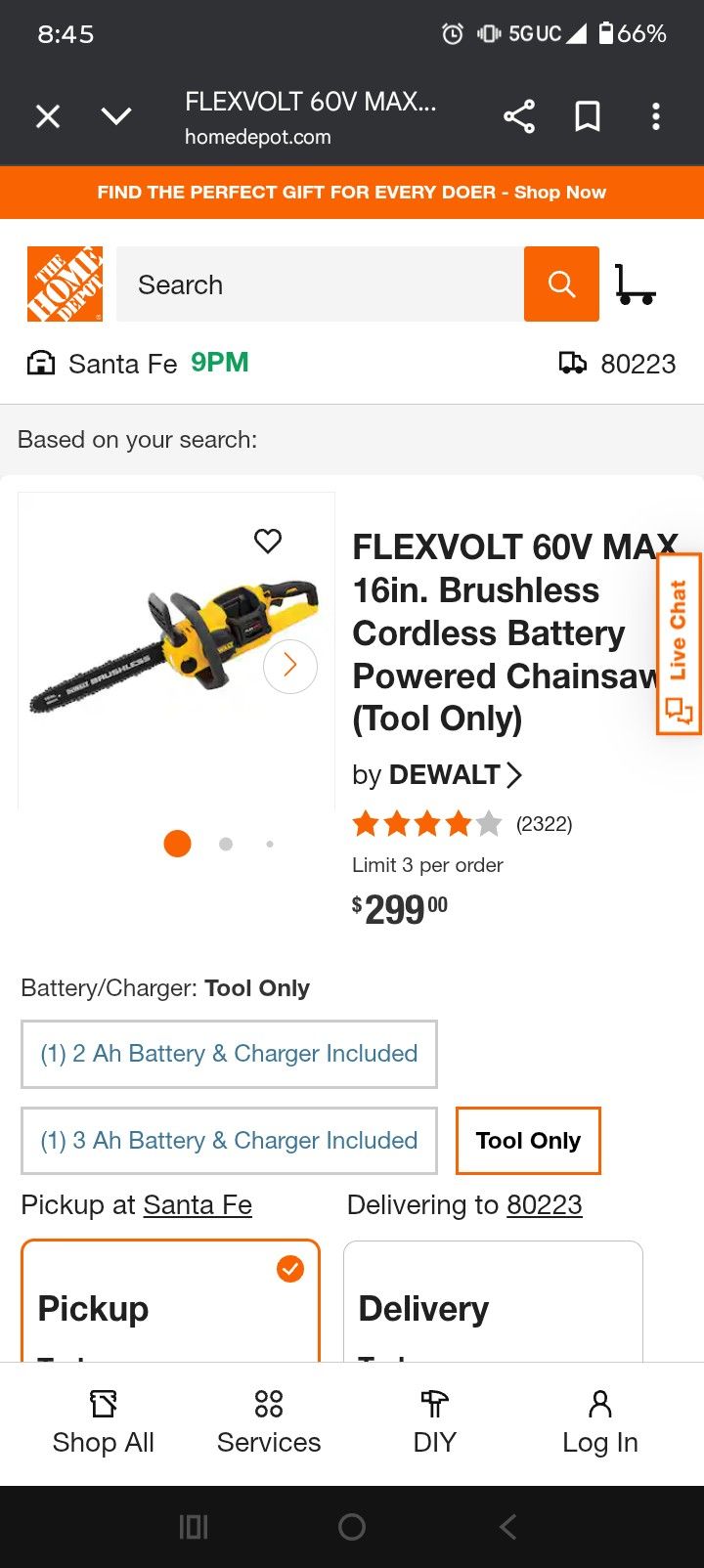Bookmark this page
The width and height of the screenshot is (704, 1568).
(588, 115)
